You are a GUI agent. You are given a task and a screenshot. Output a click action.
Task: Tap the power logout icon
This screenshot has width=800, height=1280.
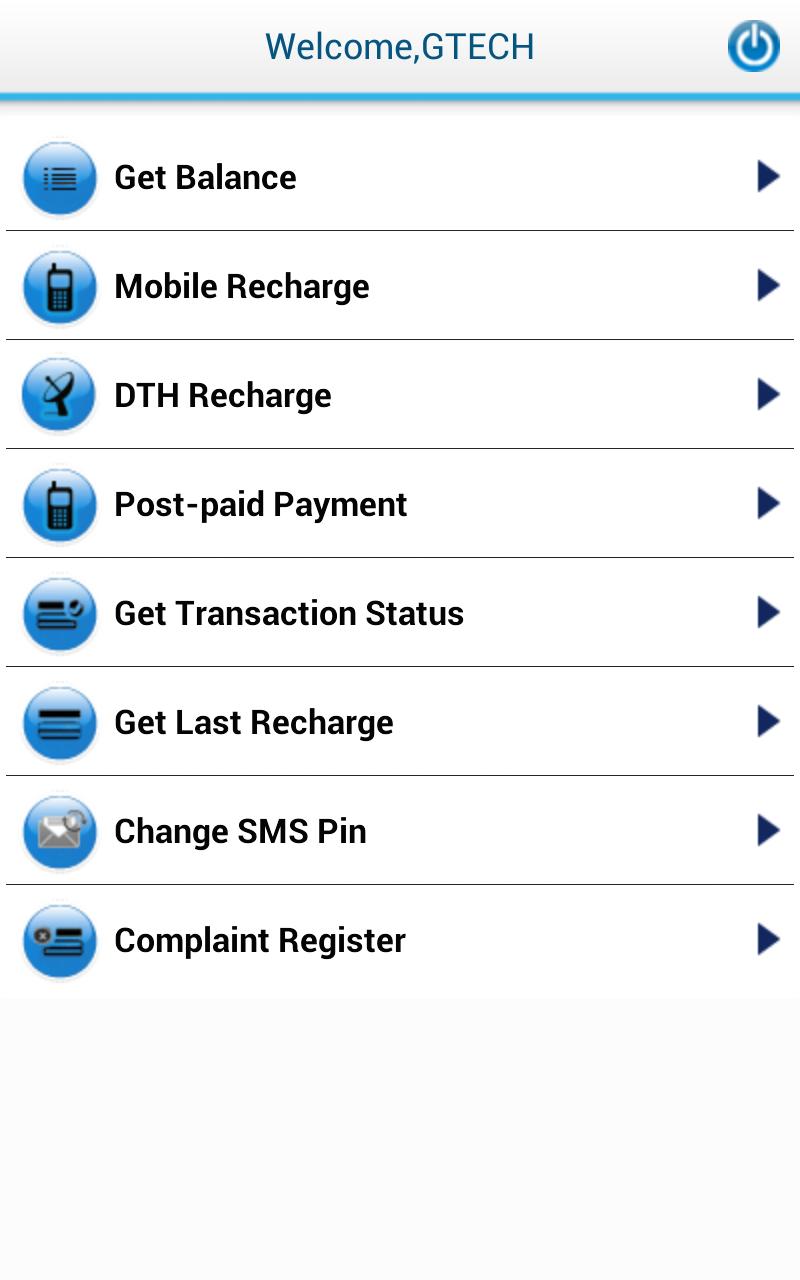[753, 46]
